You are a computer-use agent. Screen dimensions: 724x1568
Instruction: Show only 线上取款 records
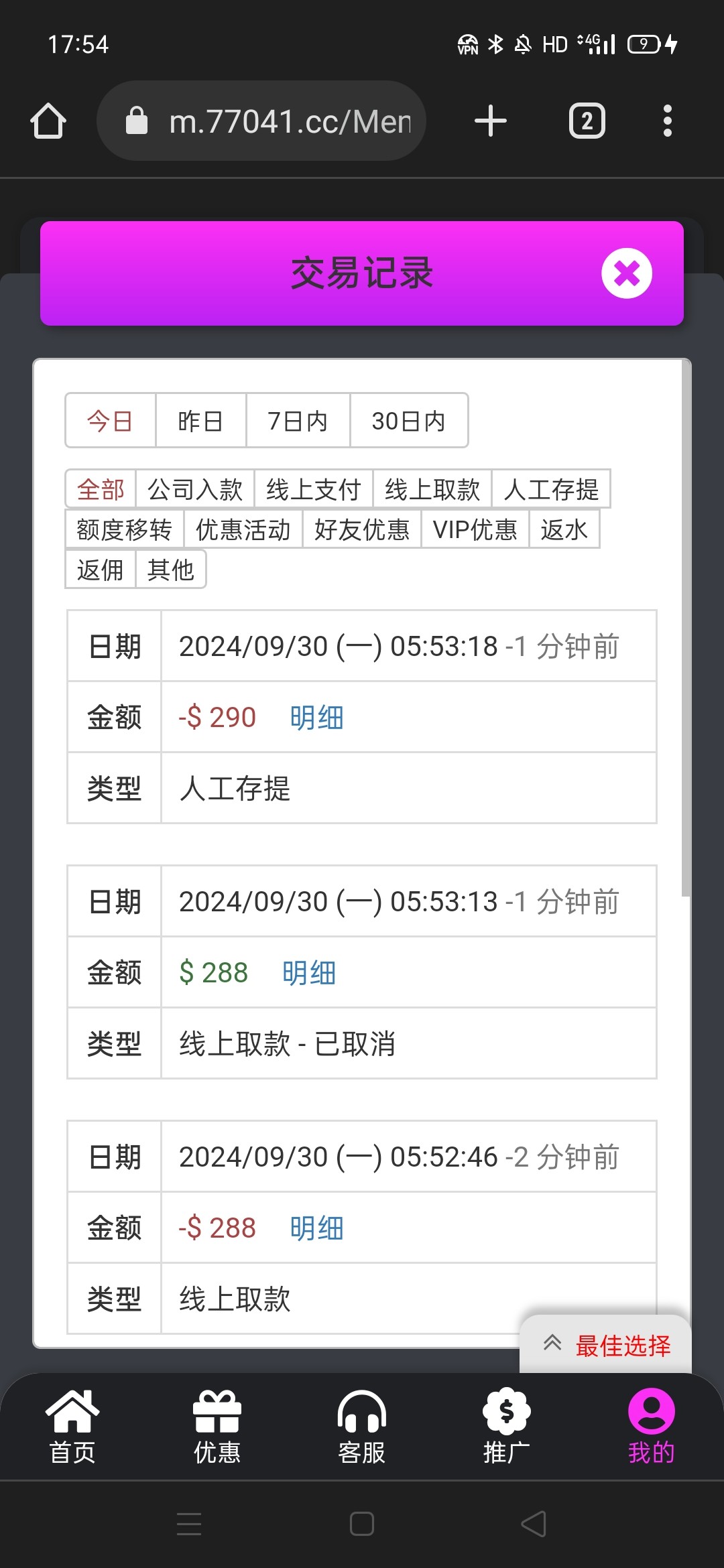pyautogui.click(x=432, y=489)
